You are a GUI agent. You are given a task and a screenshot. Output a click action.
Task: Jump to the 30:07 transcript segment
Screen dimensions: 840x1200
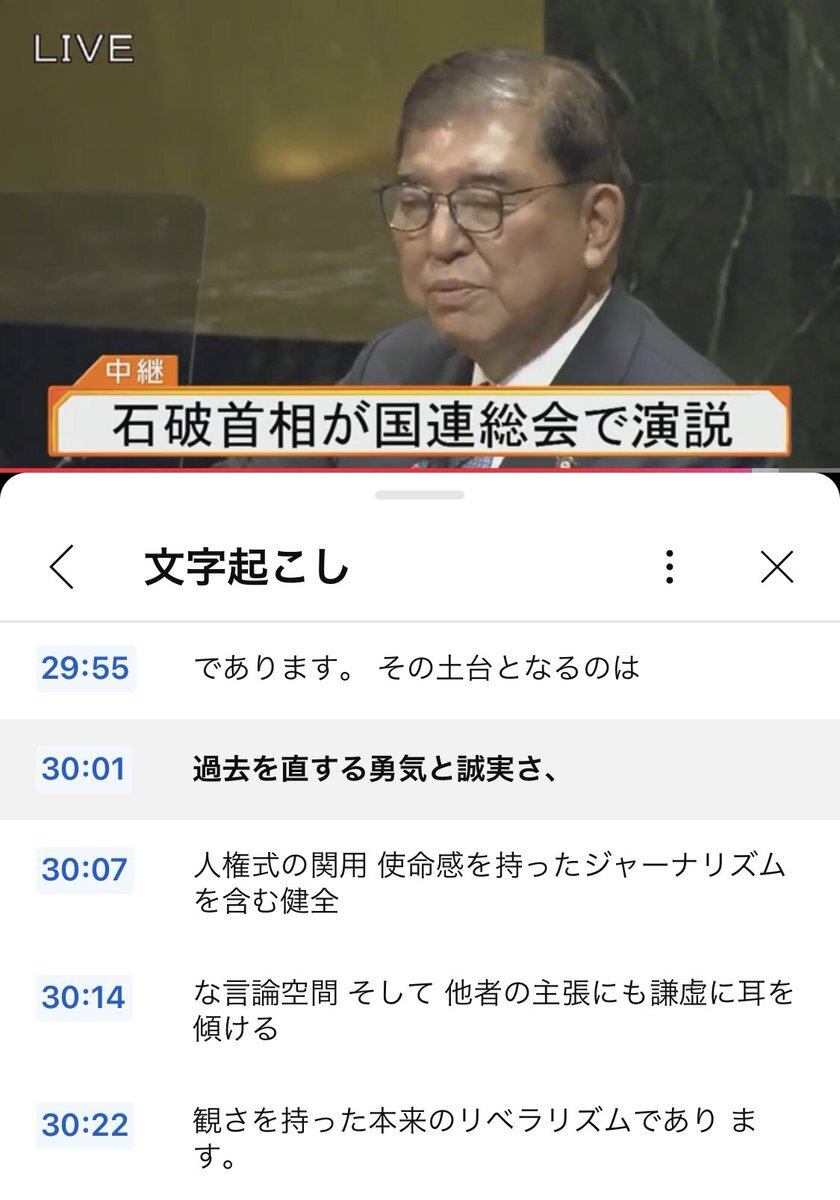tap(86, 869)
